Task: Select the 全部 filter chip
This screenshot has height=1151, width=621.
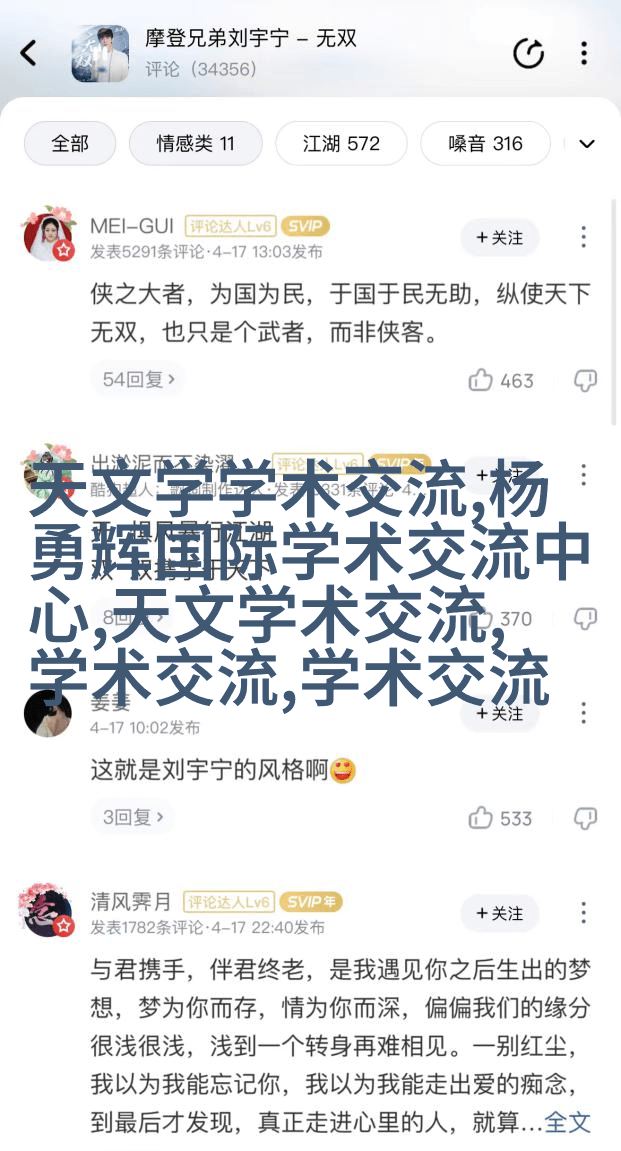Action: point(69,144)
